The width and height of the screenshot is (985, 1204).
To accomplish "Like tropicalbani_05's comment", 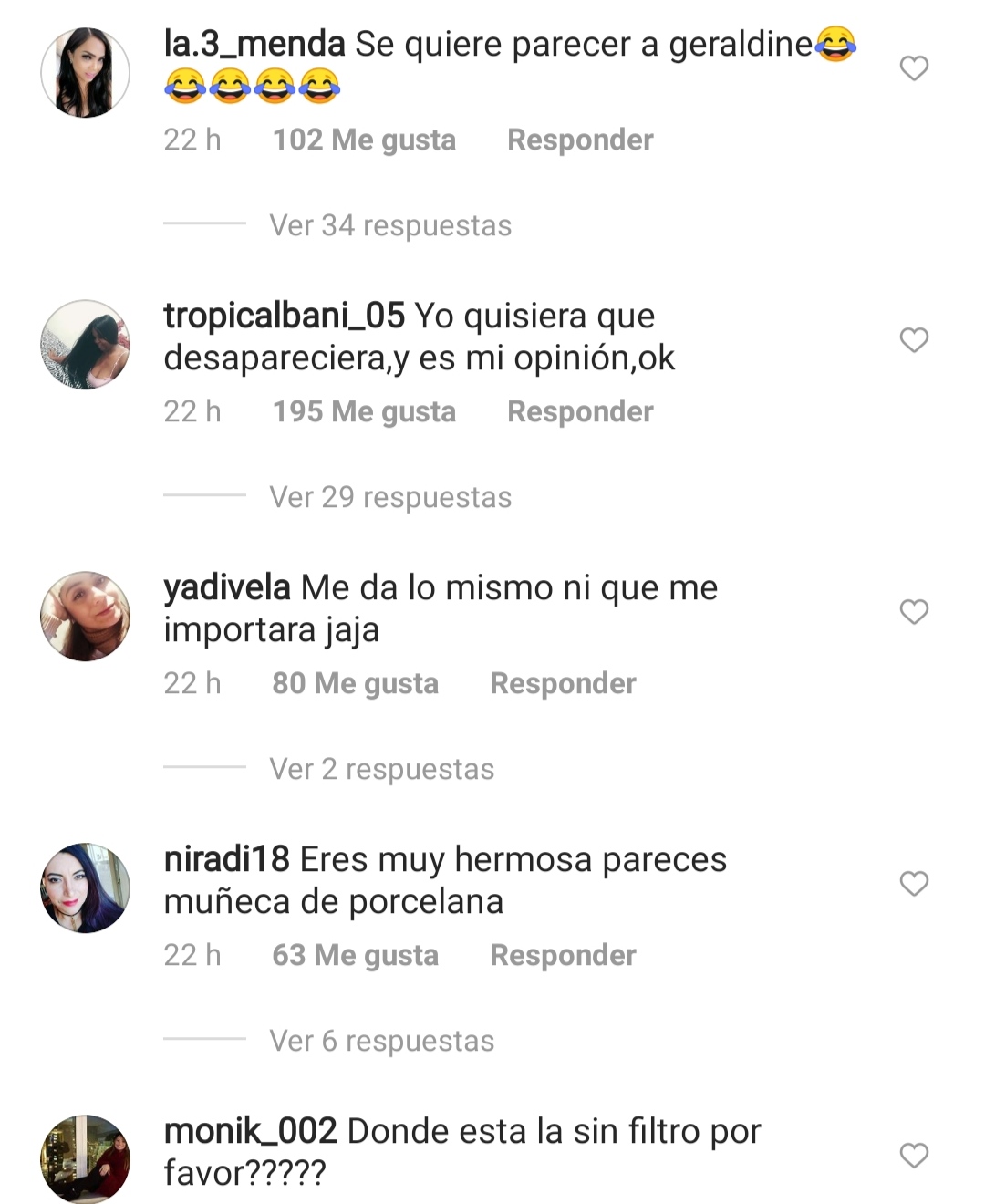I will coord(914,340).
